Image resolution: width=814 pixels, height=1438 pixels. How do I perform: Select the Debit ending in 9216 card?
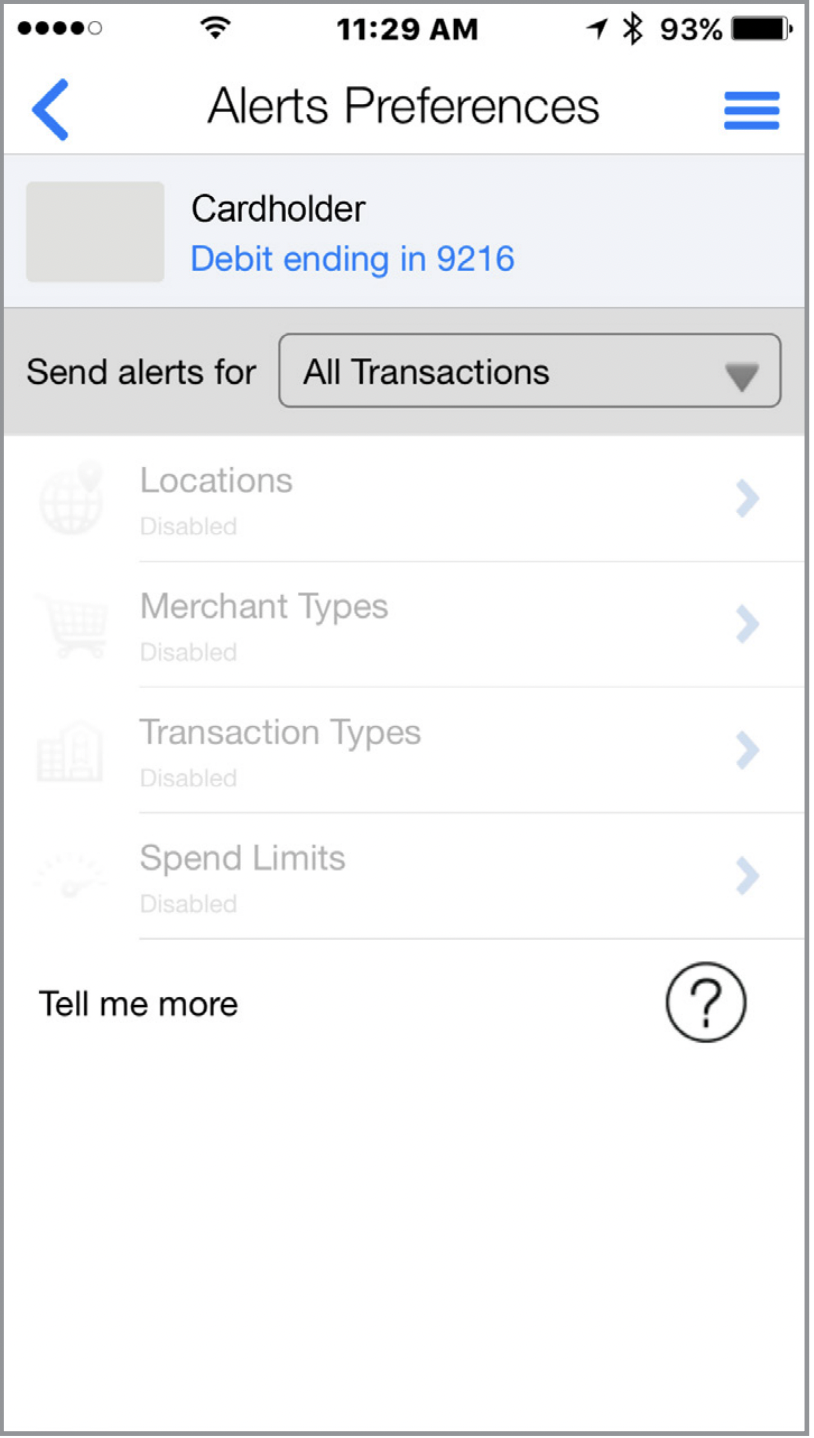(x=352, y=259)
